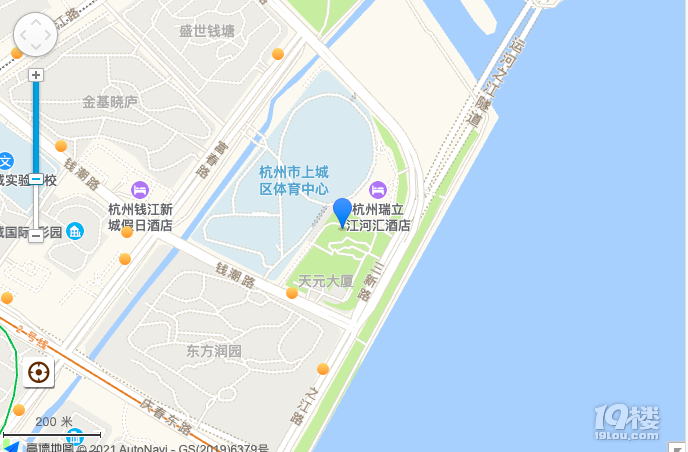
Task: Tap the zoom slider handle
Action: click(x=36, y=179)
